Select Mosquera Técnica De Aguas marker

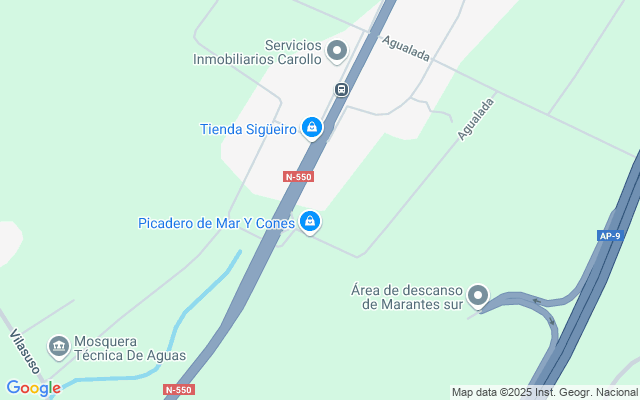(x=58, y=347)
